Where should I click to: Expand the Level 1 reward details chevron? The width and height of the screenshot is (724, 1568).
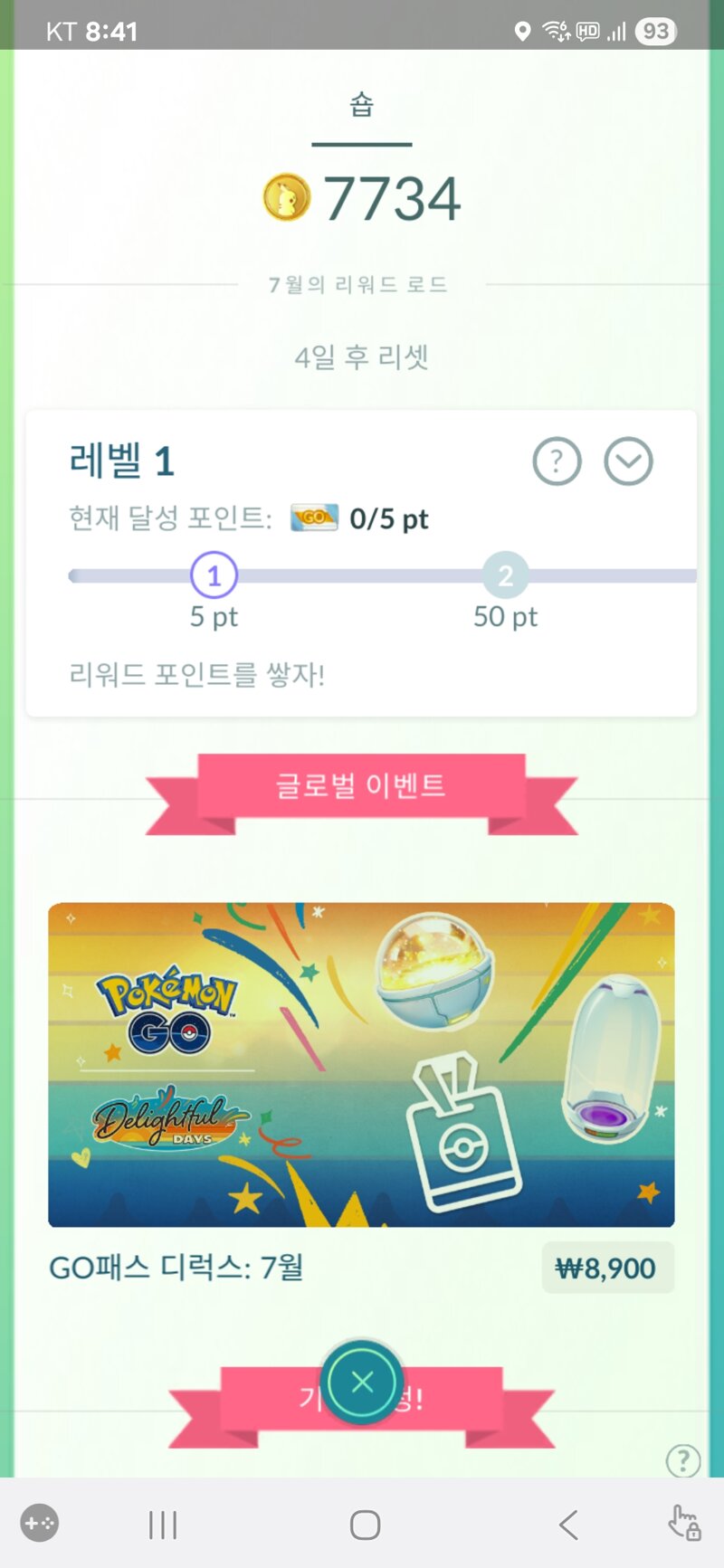point(628,462)
